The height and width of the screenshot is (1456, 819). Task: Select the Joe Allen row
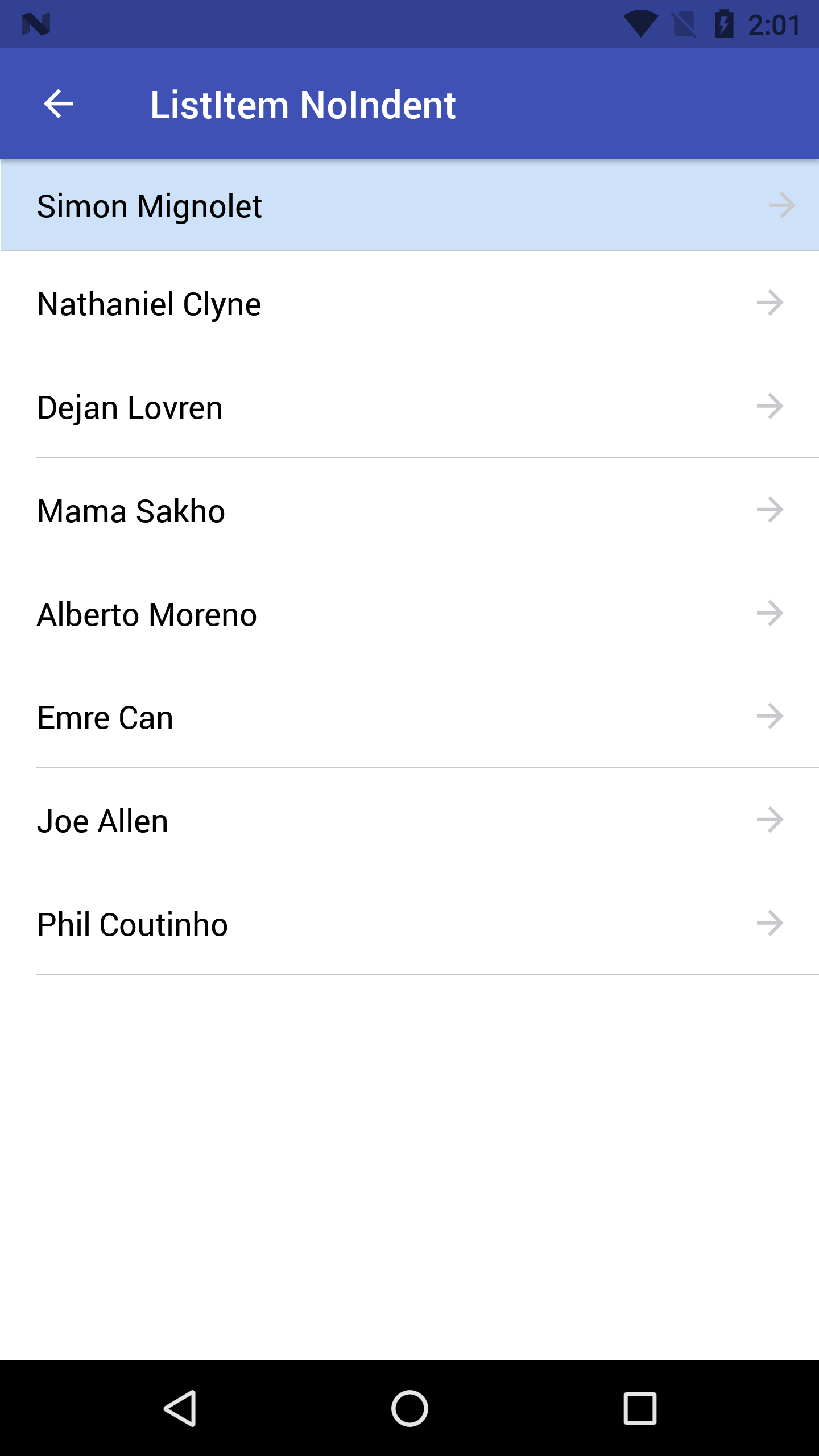tap(409, 821)
